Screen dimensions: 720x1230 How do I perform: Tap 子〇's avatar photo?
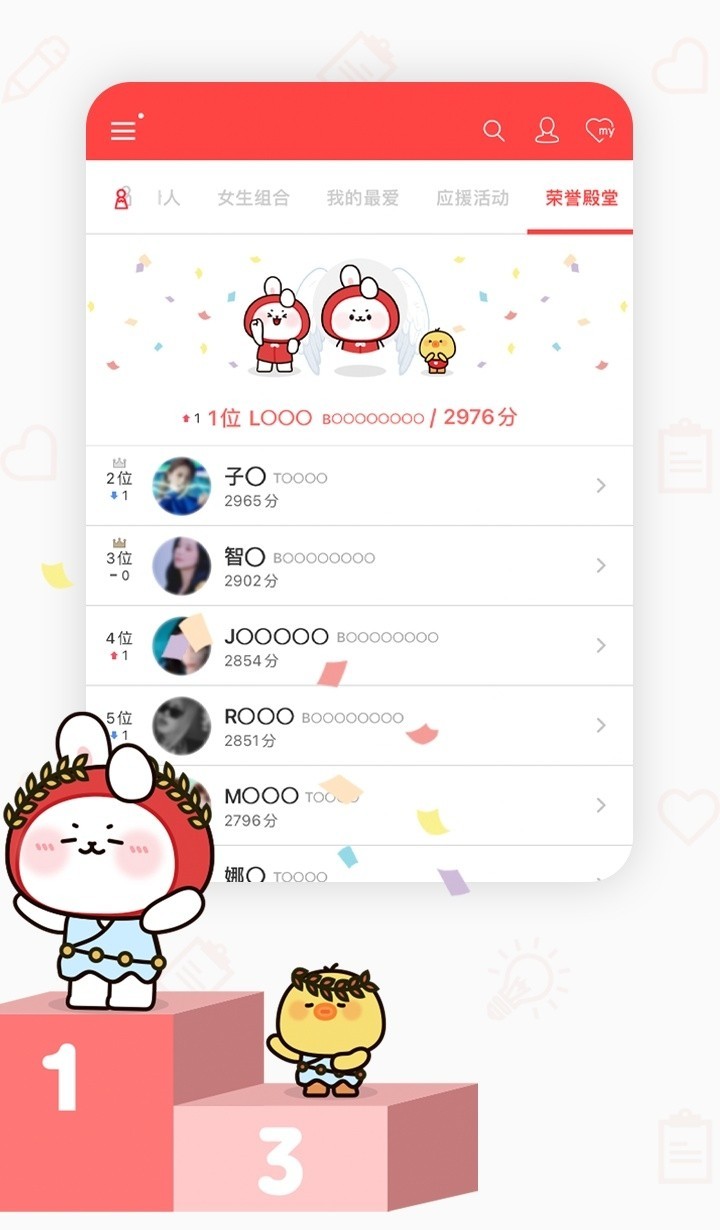(x=181, y=485)
